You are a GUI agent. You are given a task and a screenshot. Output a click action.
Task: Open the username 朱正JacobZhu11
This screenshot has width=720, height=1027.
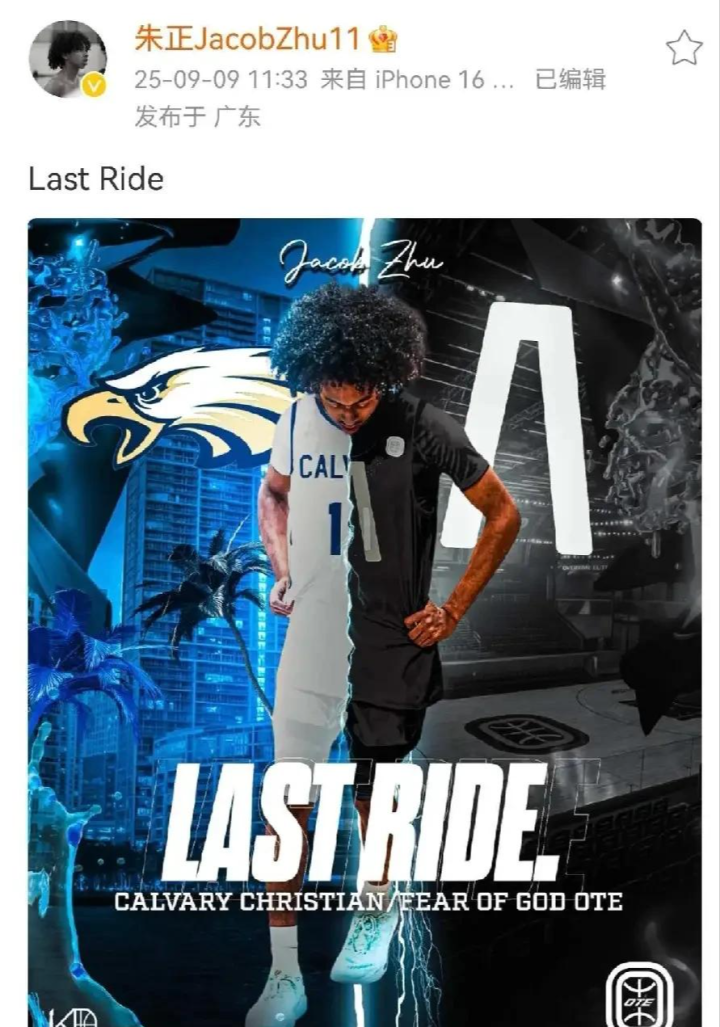(x=247, y=39)
